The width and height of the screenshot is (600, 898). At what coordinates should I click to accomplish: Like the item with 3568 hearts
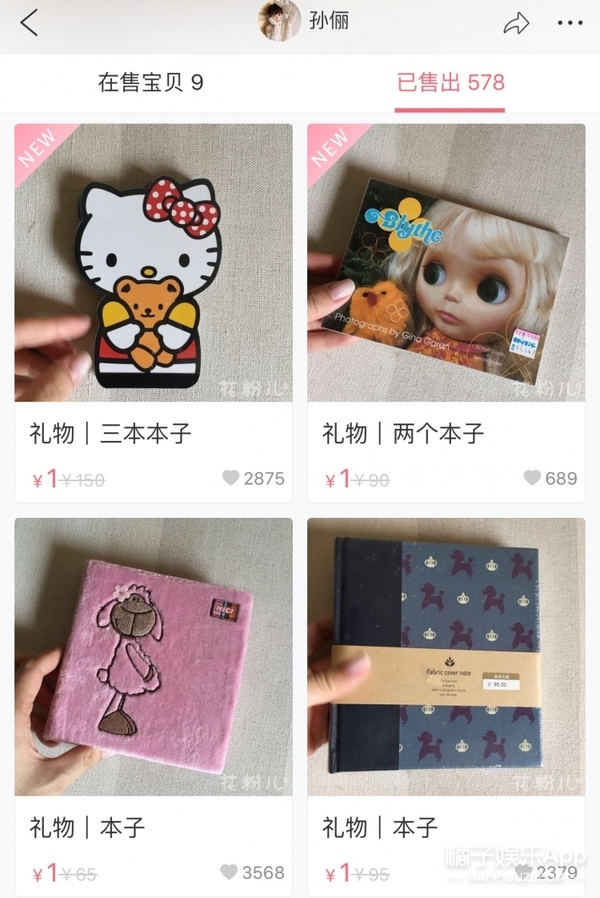pos(231,872)
